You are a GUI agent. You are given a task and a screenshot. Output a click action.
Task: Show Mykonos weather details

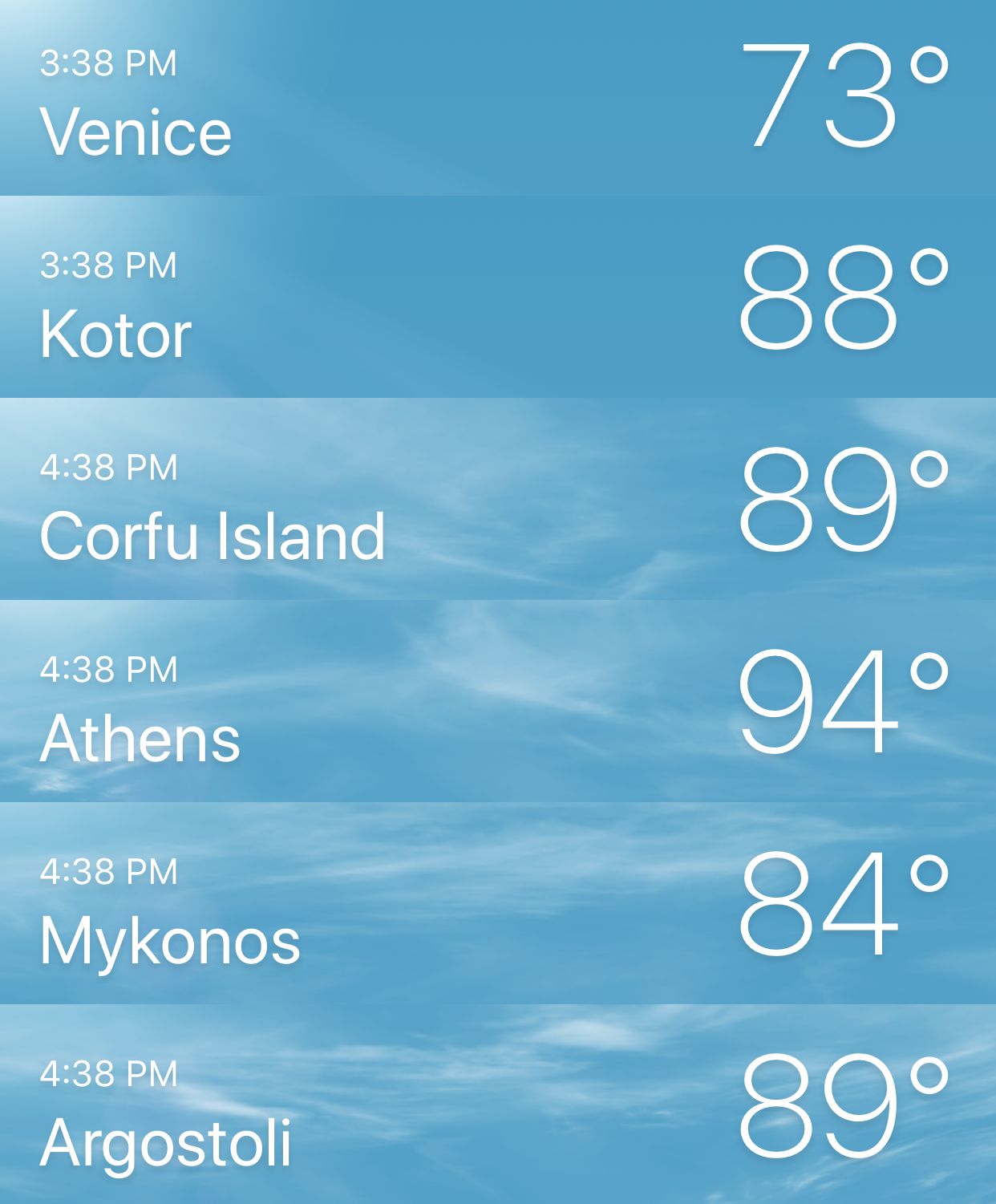click(x=497, y=905)
